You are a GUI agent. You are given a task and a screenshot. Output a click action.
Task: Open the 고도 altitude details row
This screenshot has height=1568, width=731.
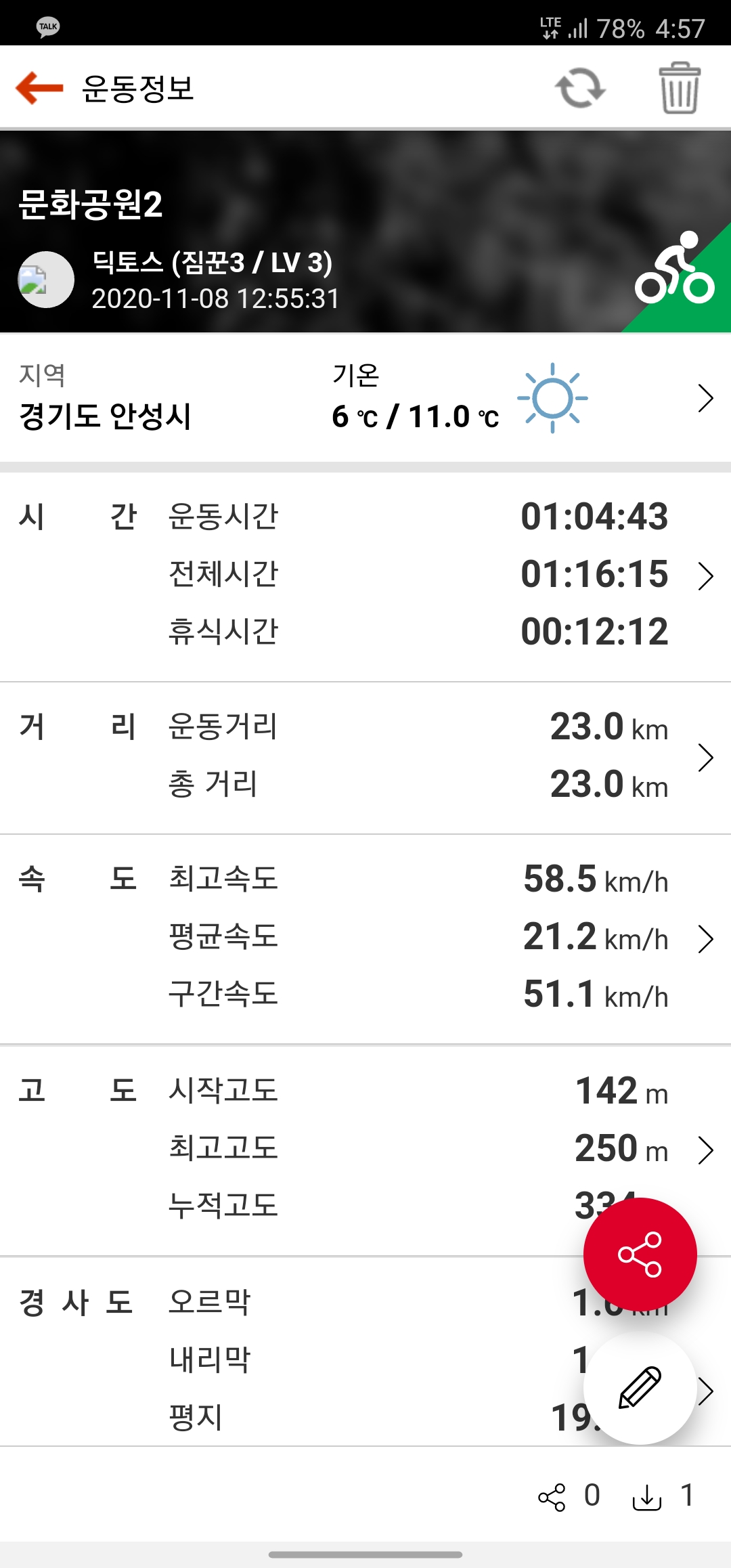[705, 1150]
